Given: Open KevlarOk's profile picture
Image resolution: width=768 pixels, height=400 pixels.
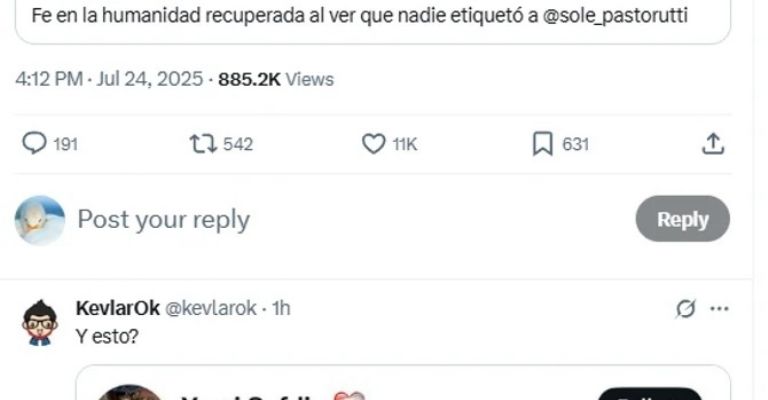Looking at the screenshot, I should tap(40, 322).
